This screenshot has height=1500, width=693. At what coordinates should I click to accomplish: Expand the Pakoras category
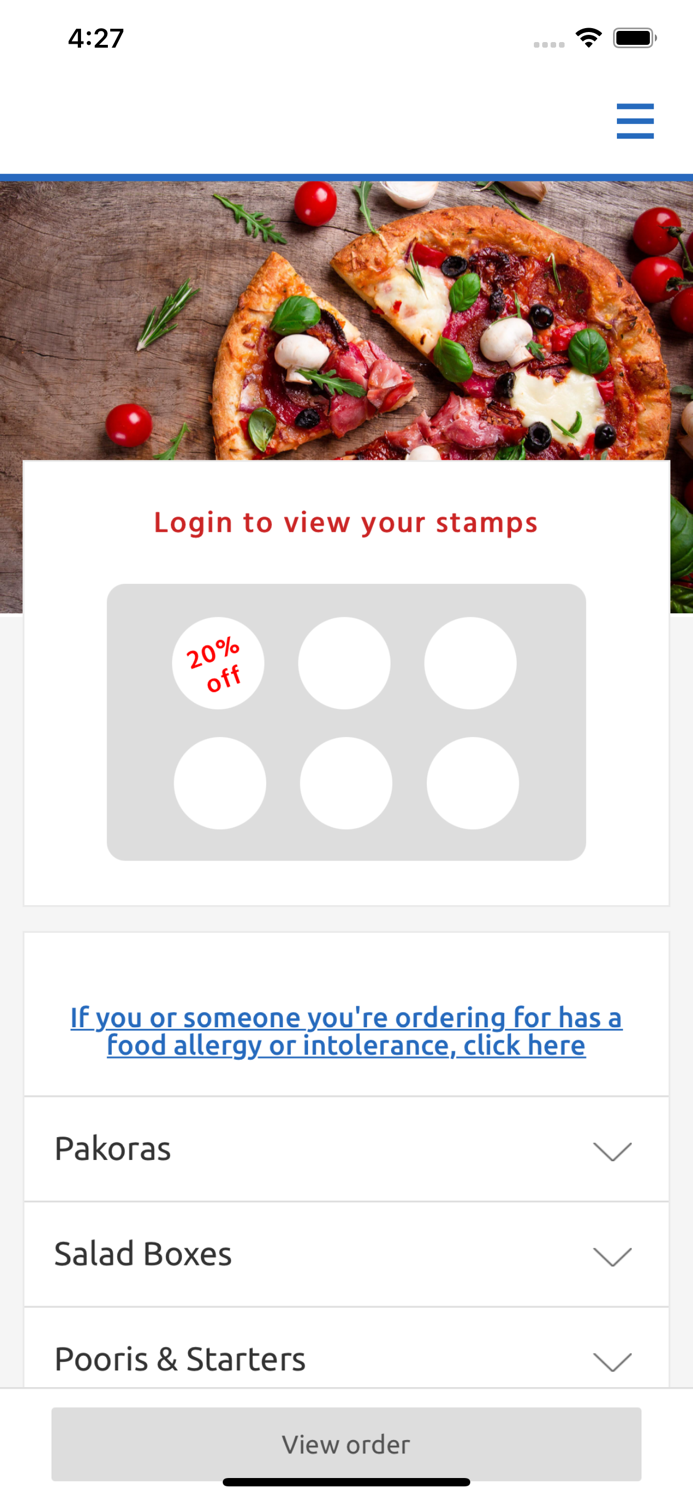[346, 1149]
